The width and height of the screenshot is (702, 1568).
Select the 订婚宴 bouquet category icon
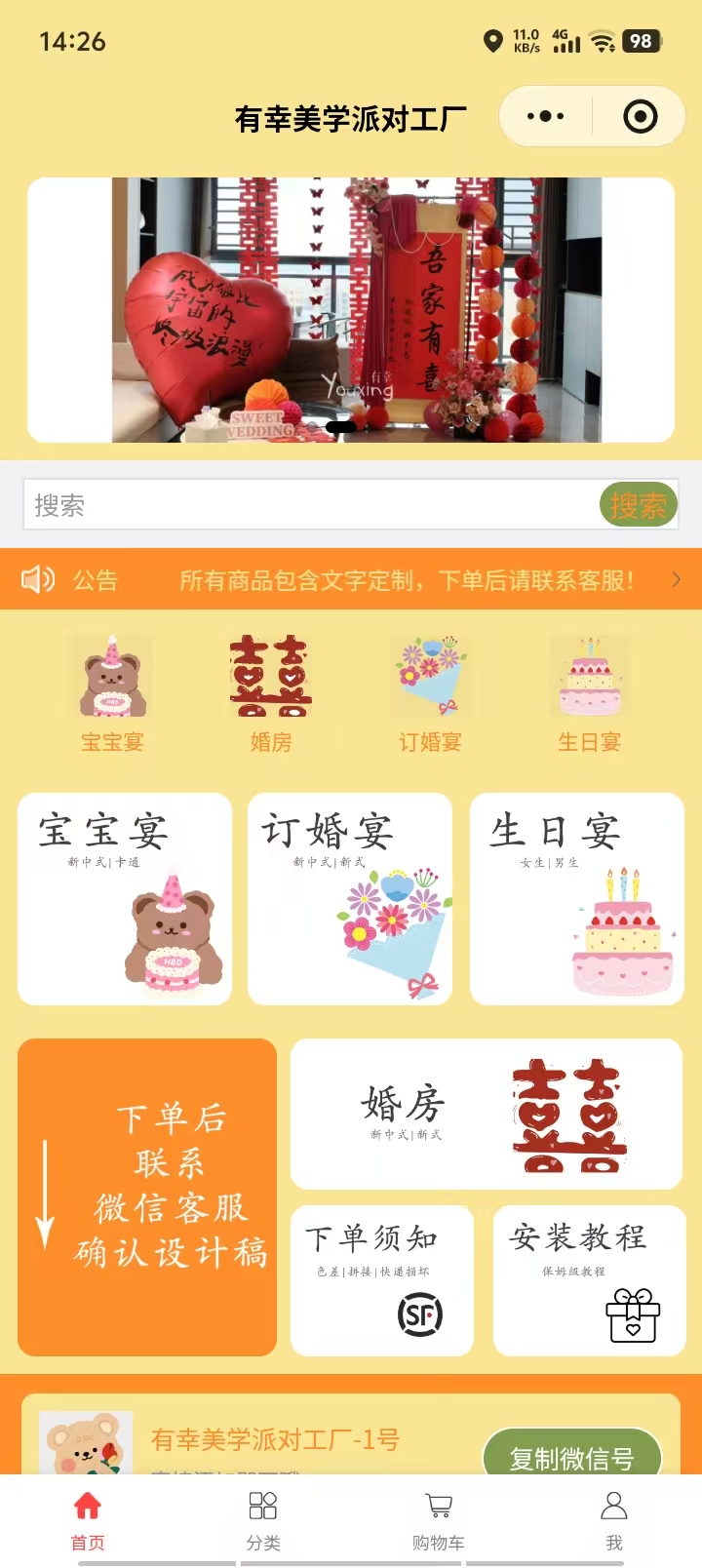tap(430, 677)
